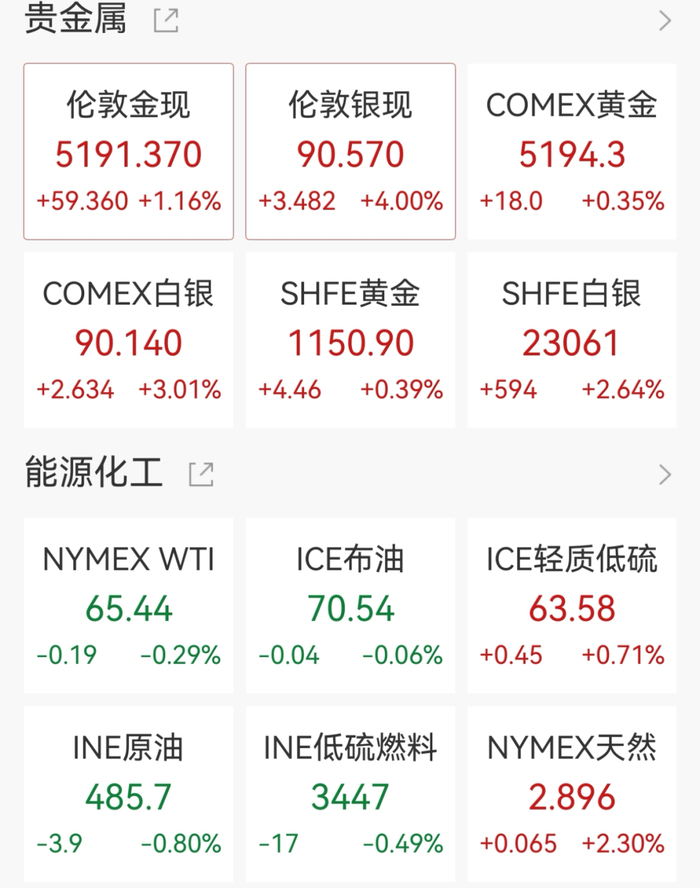700x888 pixels.
Task: Expand the 能源化工 section with its chevron
Action: 665,474
